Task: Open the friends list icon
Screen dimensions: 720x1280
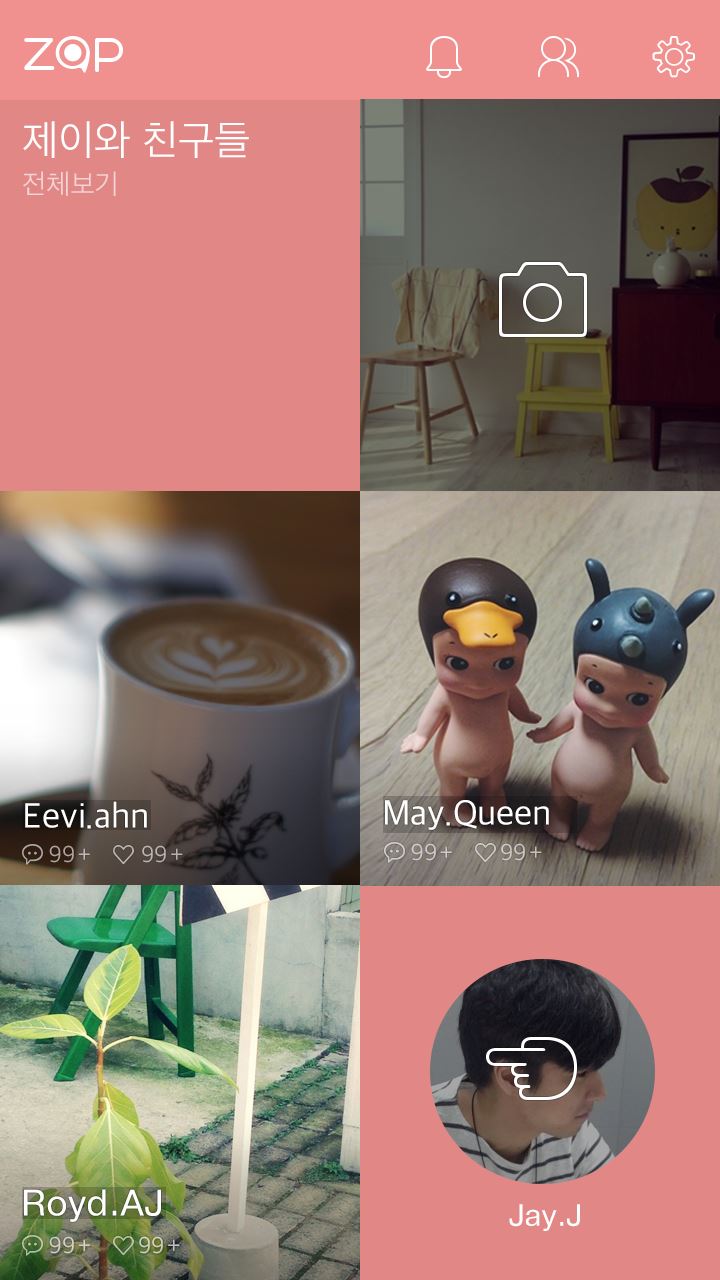Action: [x=558, y=56]
